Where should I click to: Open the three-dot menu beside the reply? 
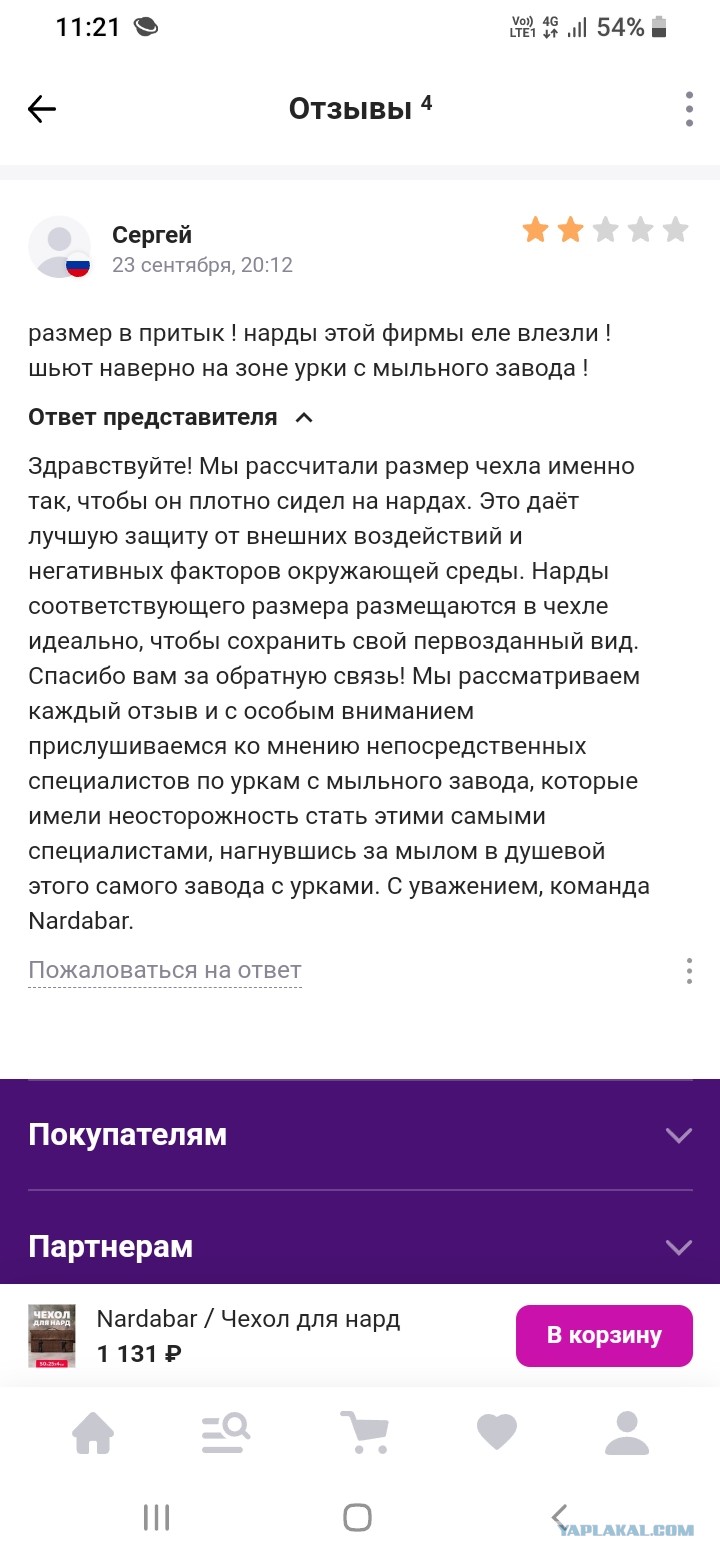click(689, 971)
